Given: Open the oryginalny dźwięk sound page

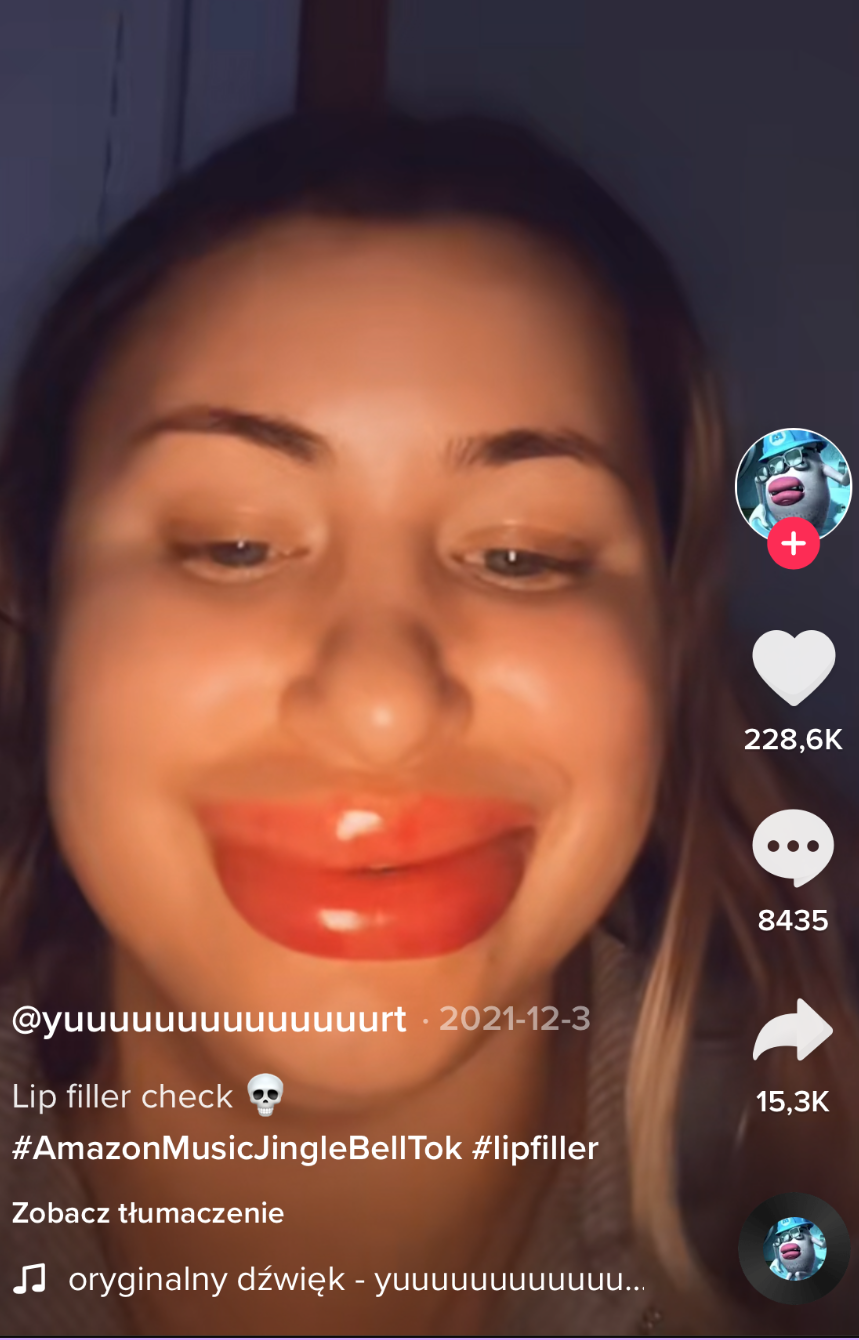Looking at the screenshot, I should click(x=355, y=1279).
